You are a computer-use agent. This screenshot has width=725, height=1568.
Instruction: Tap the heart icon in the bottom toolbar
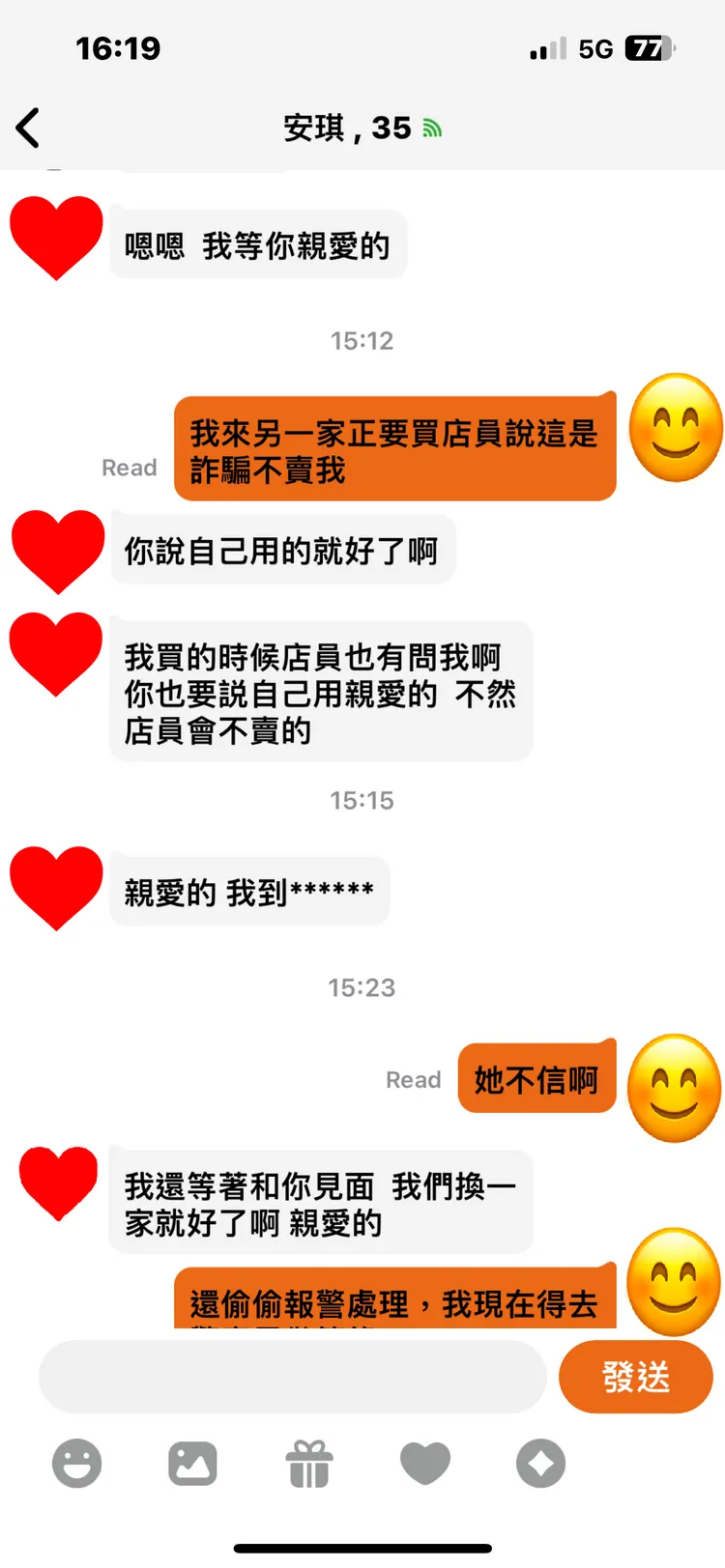(x=425, y=1463)
